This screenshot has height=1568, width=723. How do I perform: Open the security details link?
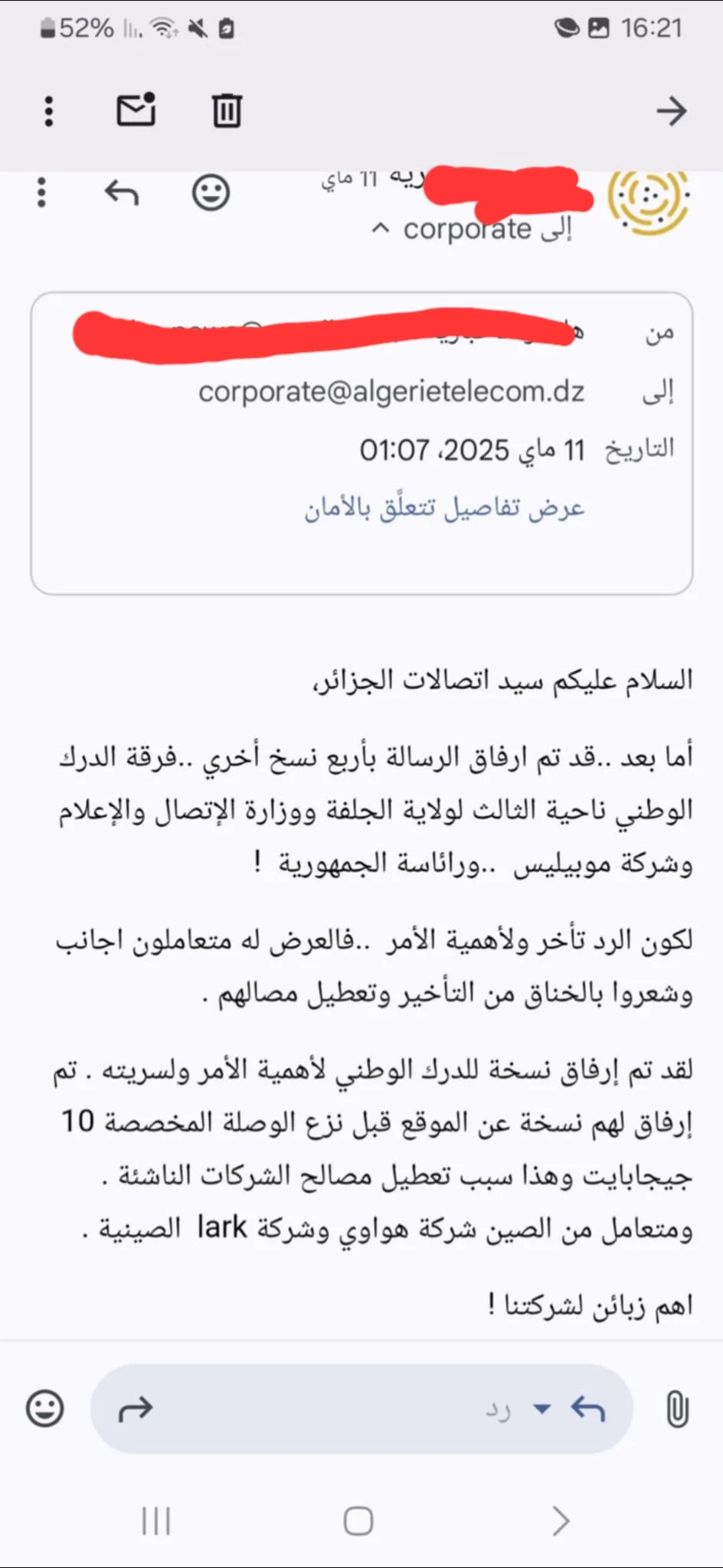(x=444, y=508)
